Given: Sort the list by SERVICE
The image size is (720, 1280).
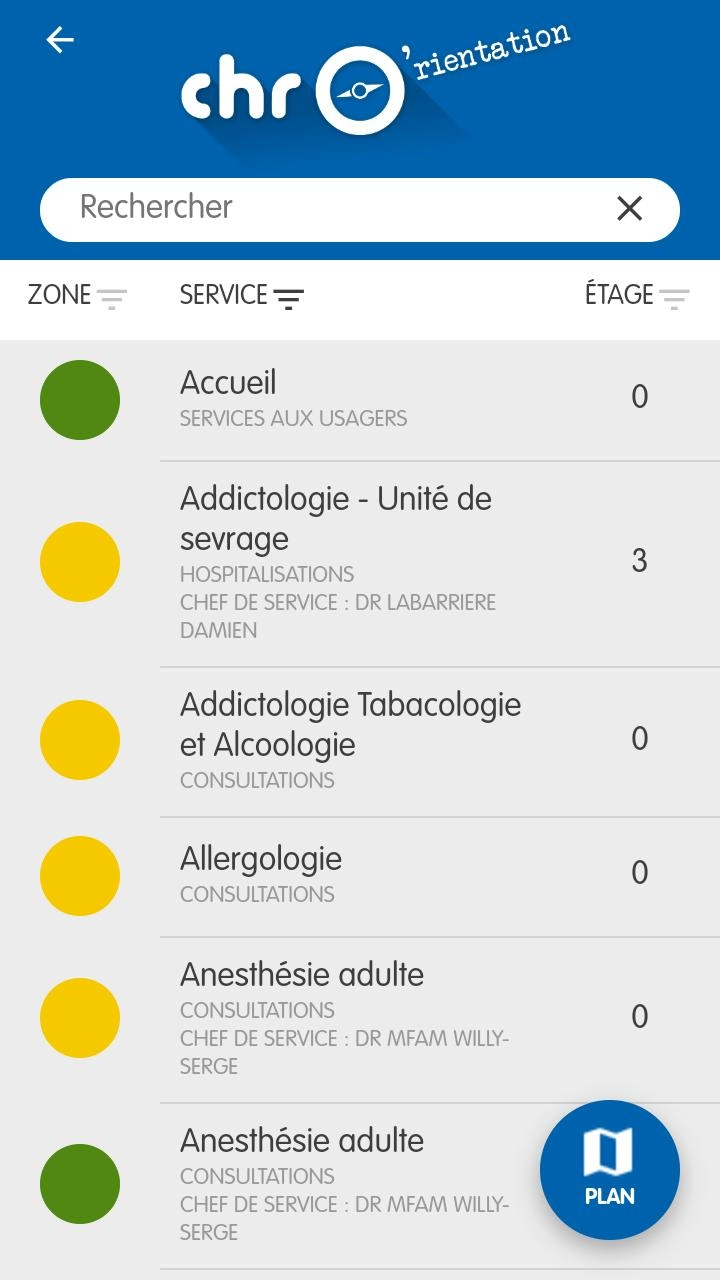Looking at the screenshot, I should [241, 296].
